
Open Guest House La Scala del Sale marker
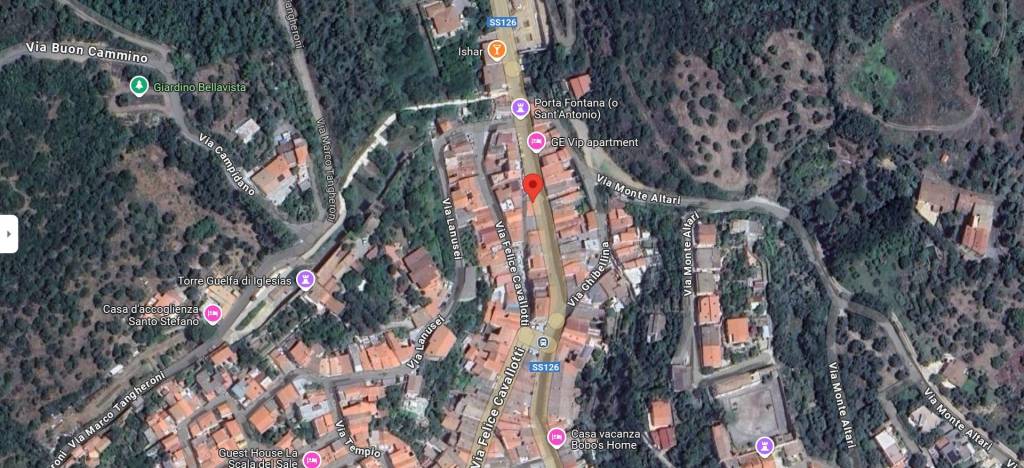coord(312,458)
